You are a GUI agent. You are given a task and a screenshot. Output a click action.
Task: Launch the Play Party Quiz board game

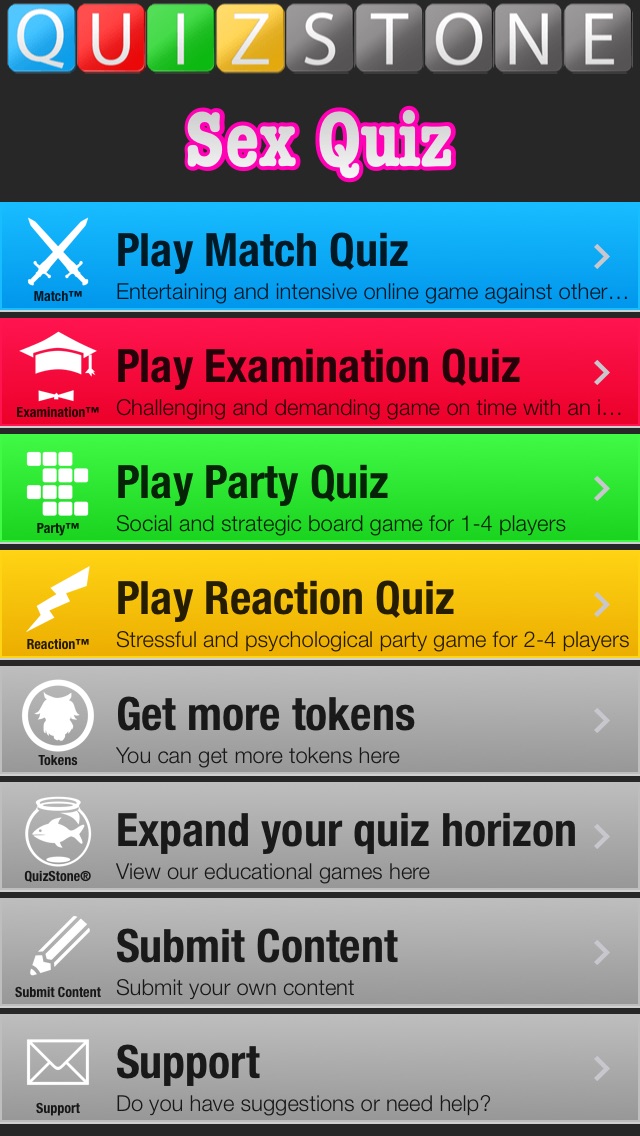tap(320, 488)
